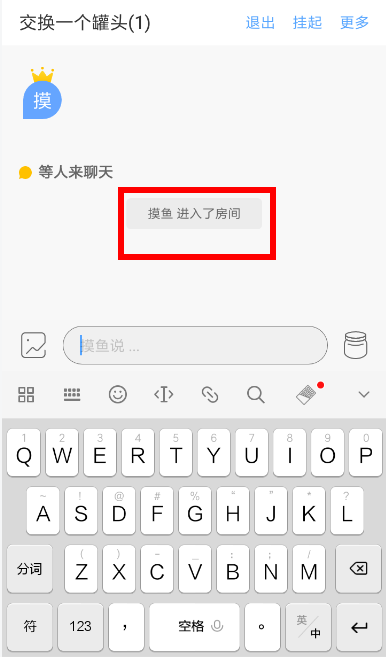Open the keyboard grid menu icon
Screen dimensions: 386x657
pos(26,394)
